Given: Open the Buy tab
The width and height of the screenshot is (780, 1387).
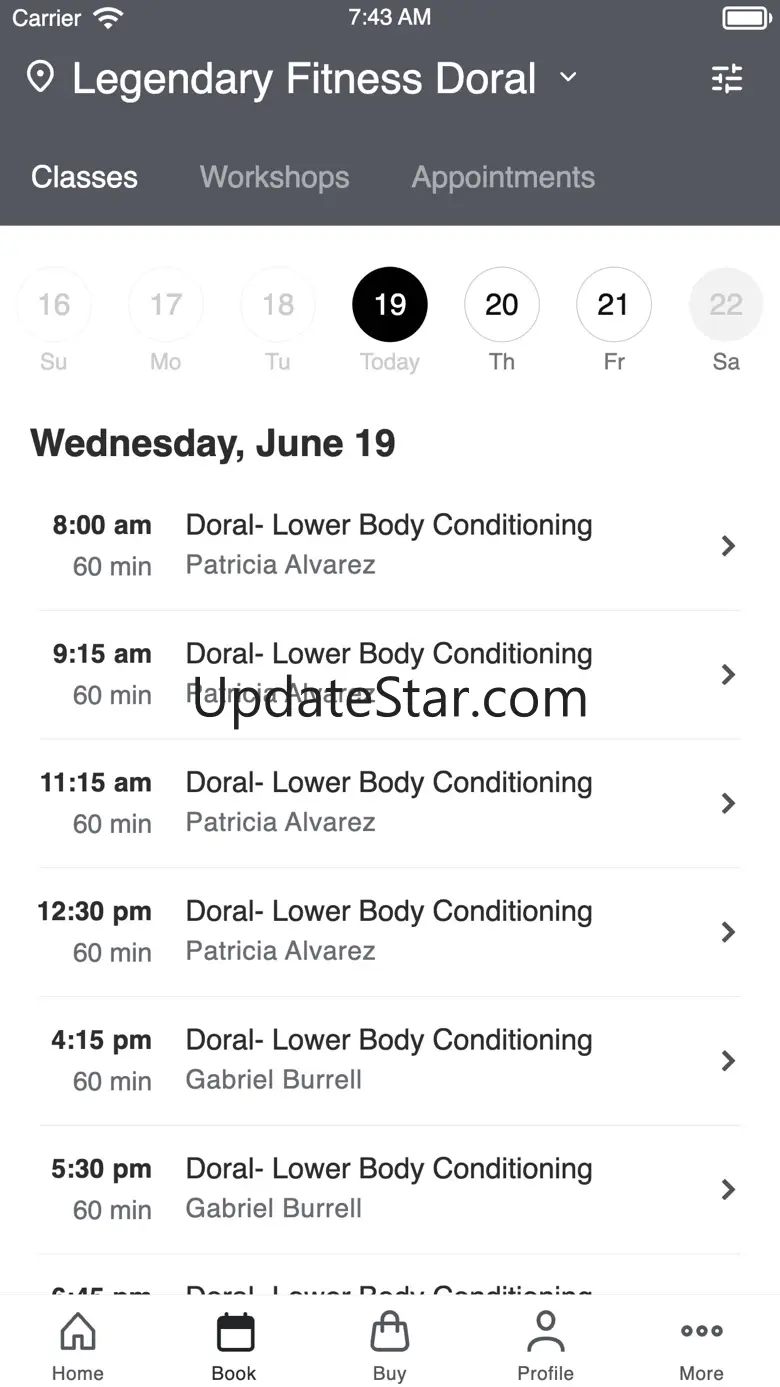Looking at the screenshot, I should point(390,1346).
